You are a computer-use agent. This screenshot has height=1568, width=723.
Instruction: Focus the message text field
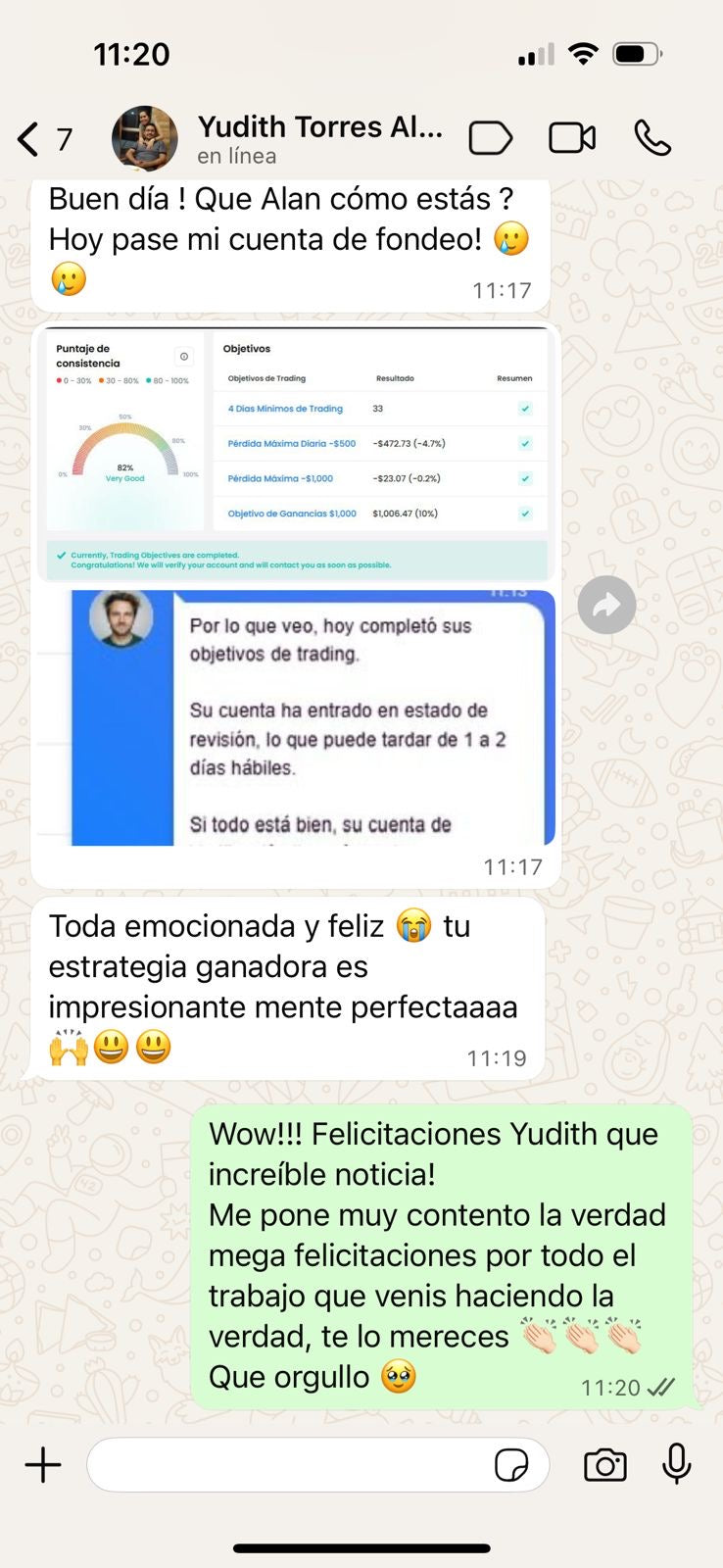coord(284,1465)
